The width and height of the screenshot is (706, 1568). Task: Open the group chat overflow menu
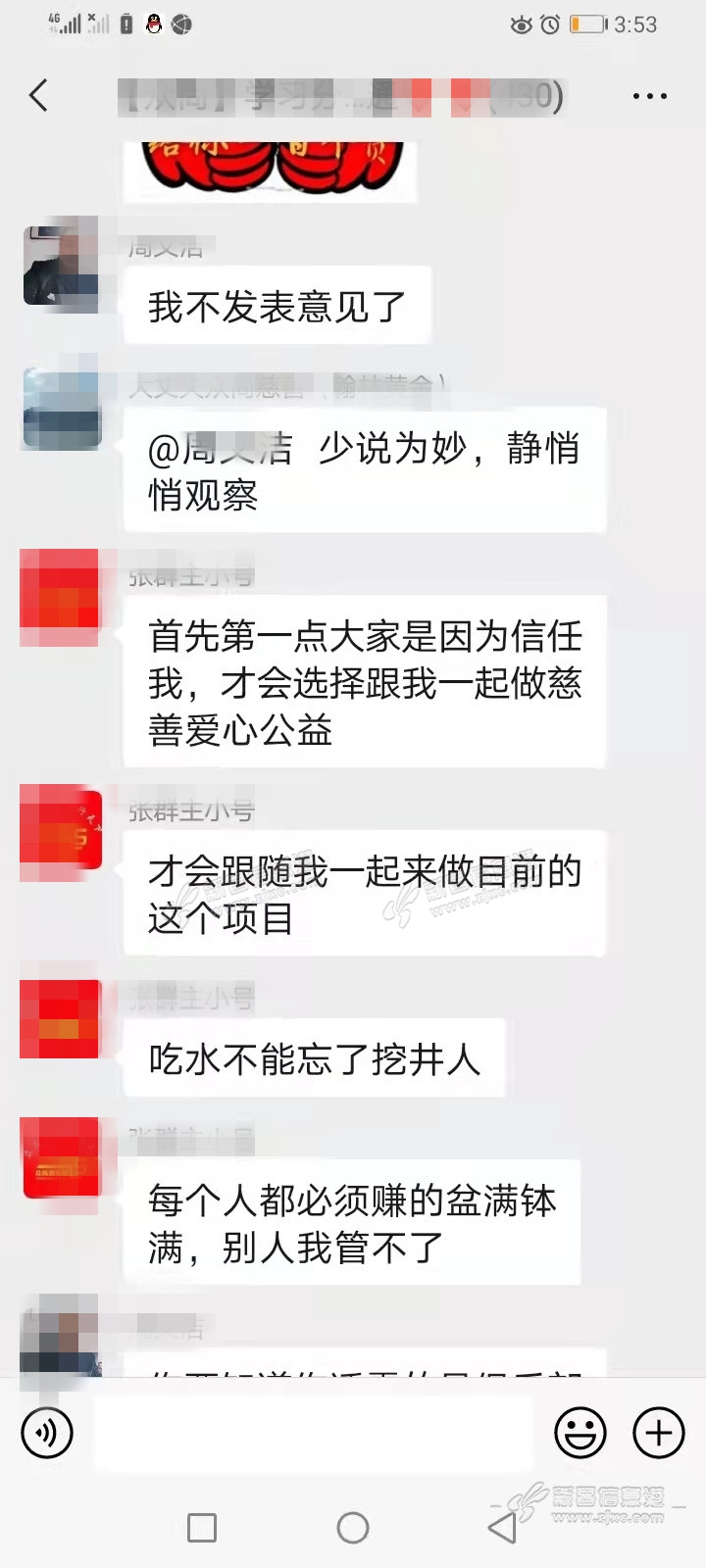pyautogui.click(x=649, y=96)
